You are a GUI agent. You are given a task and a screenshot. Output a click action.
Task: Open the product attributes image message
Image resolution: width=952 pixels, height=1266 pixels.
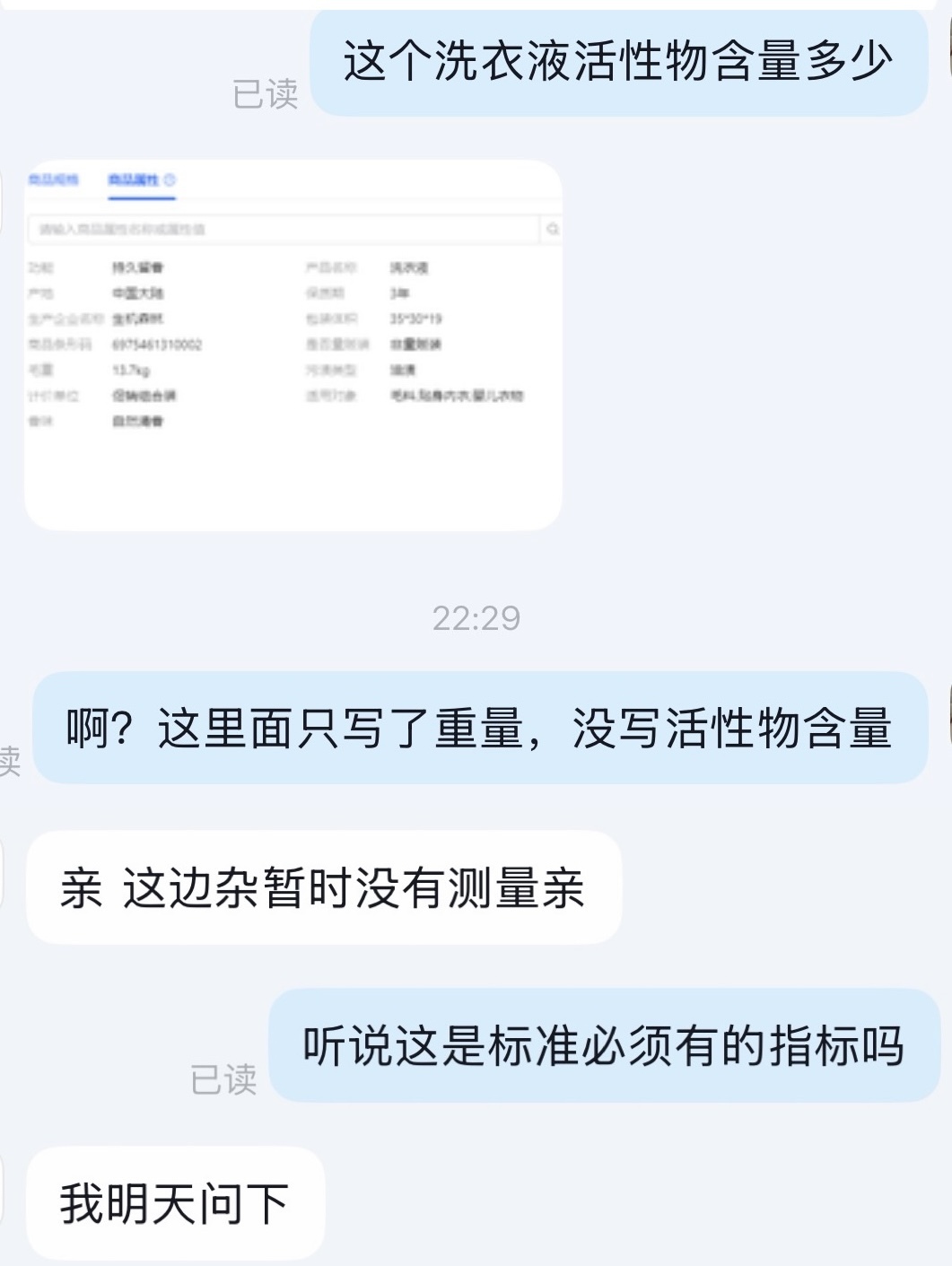pyautogui.click(x=293, y=345)
